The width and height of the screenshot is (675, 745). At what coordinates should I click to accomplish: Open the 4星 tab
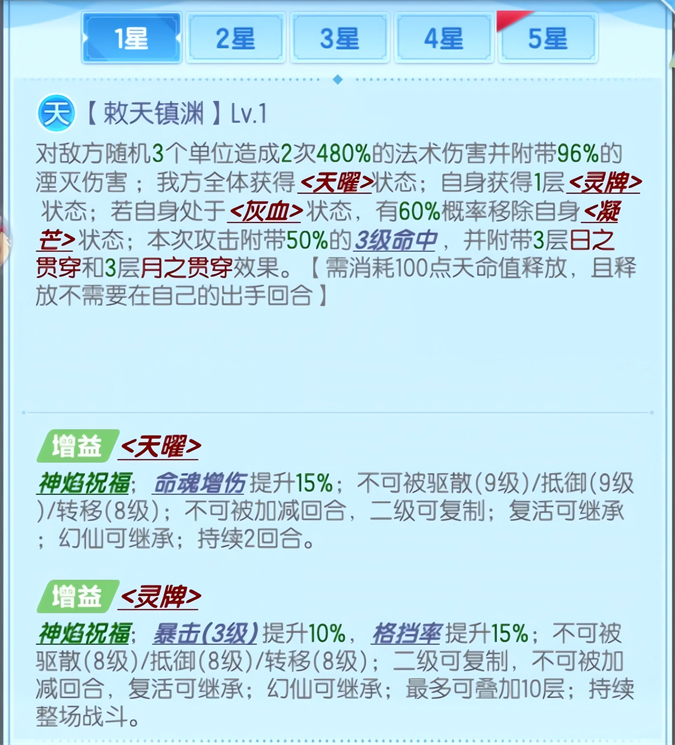[x=443, y=38]
